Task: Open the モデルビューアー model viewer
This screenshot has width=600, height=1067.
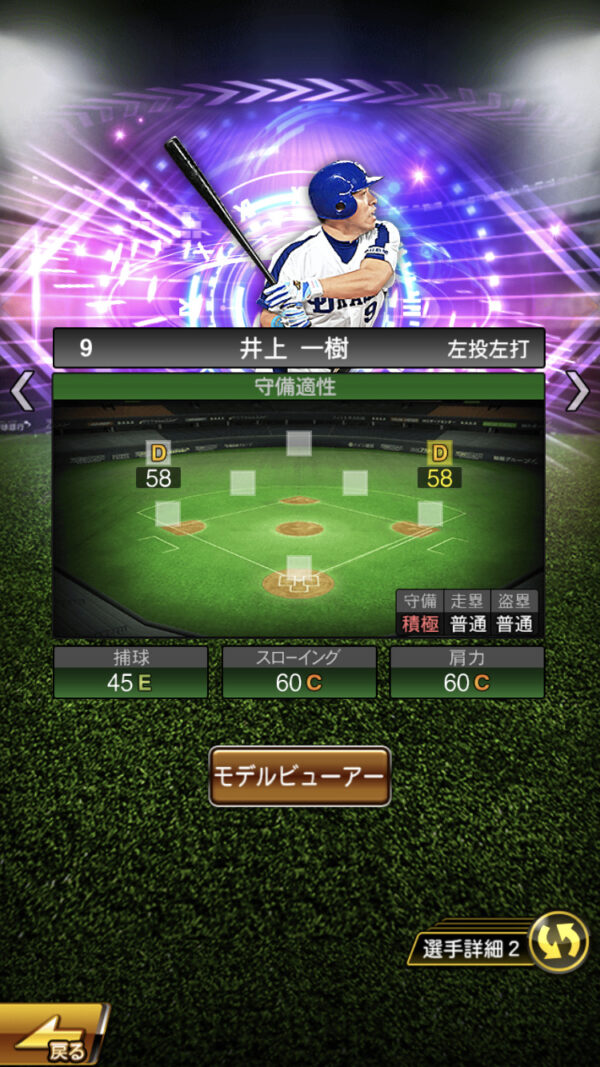Action: click(x=299, y=775)
